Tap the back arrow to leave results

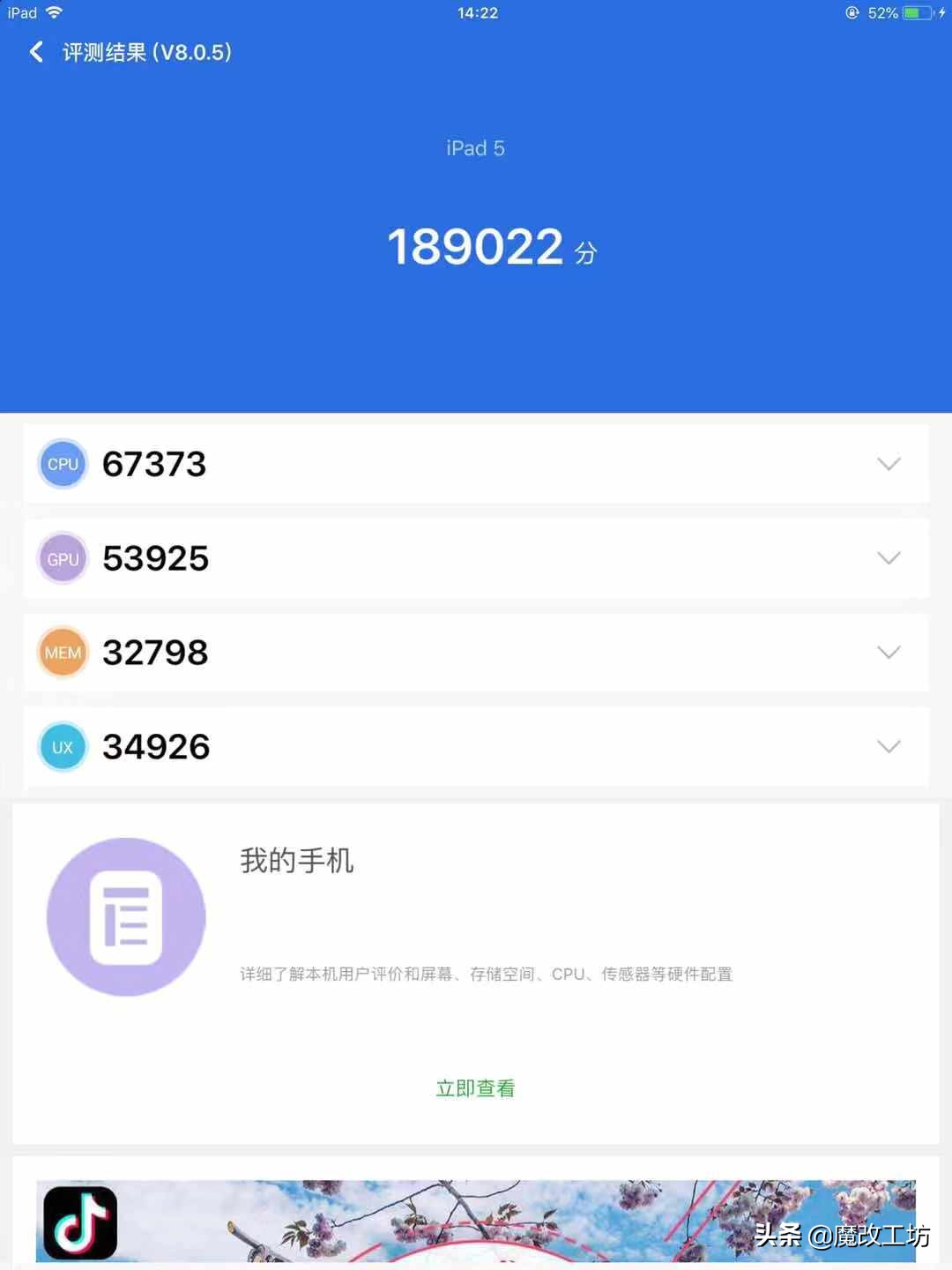35,52
